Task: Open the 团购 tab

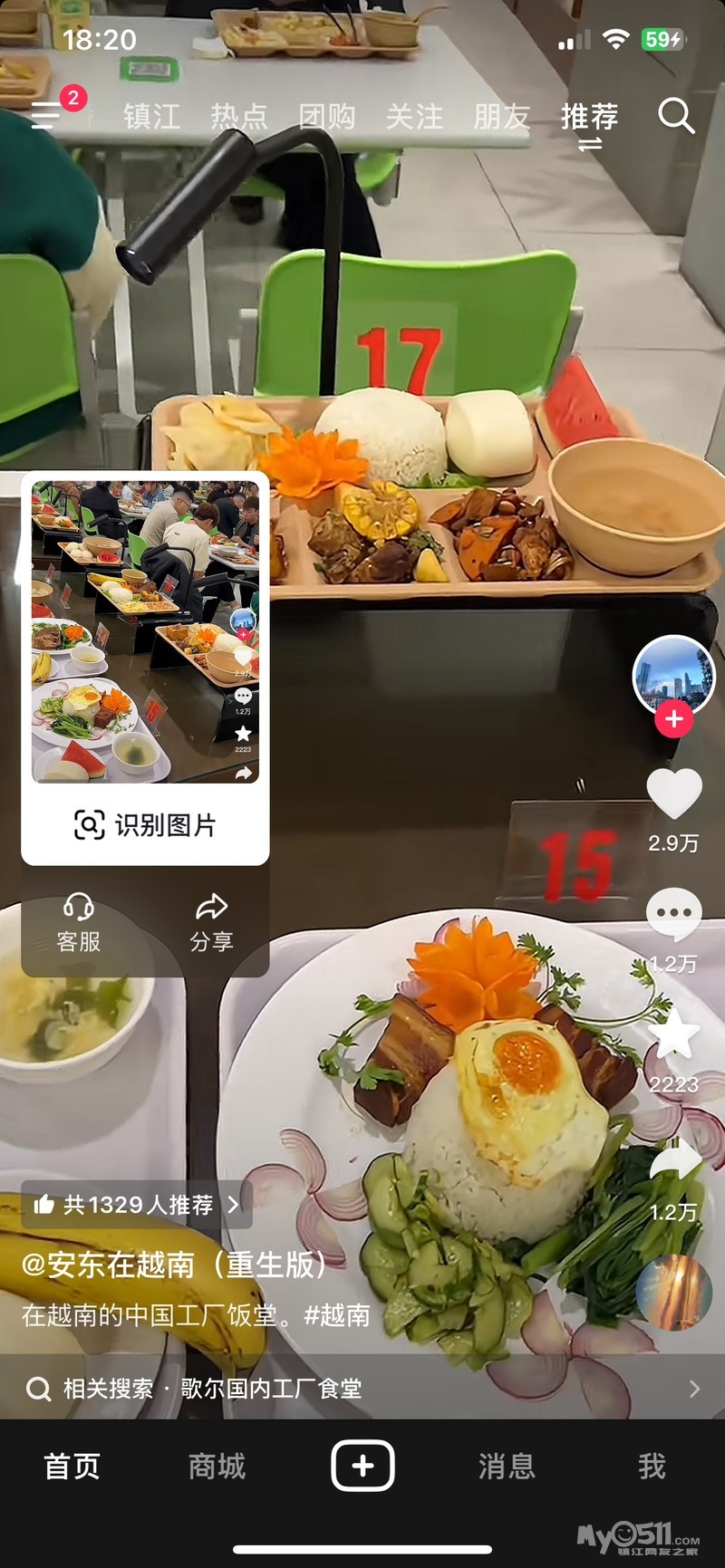Action: point(327,117)
